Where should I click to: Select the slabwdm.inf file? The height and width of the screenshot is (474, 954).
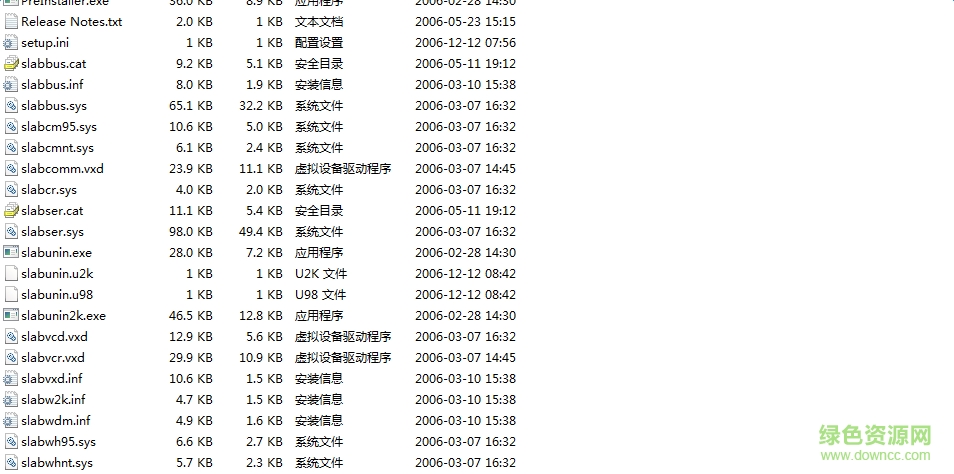[x=55, y=420]
